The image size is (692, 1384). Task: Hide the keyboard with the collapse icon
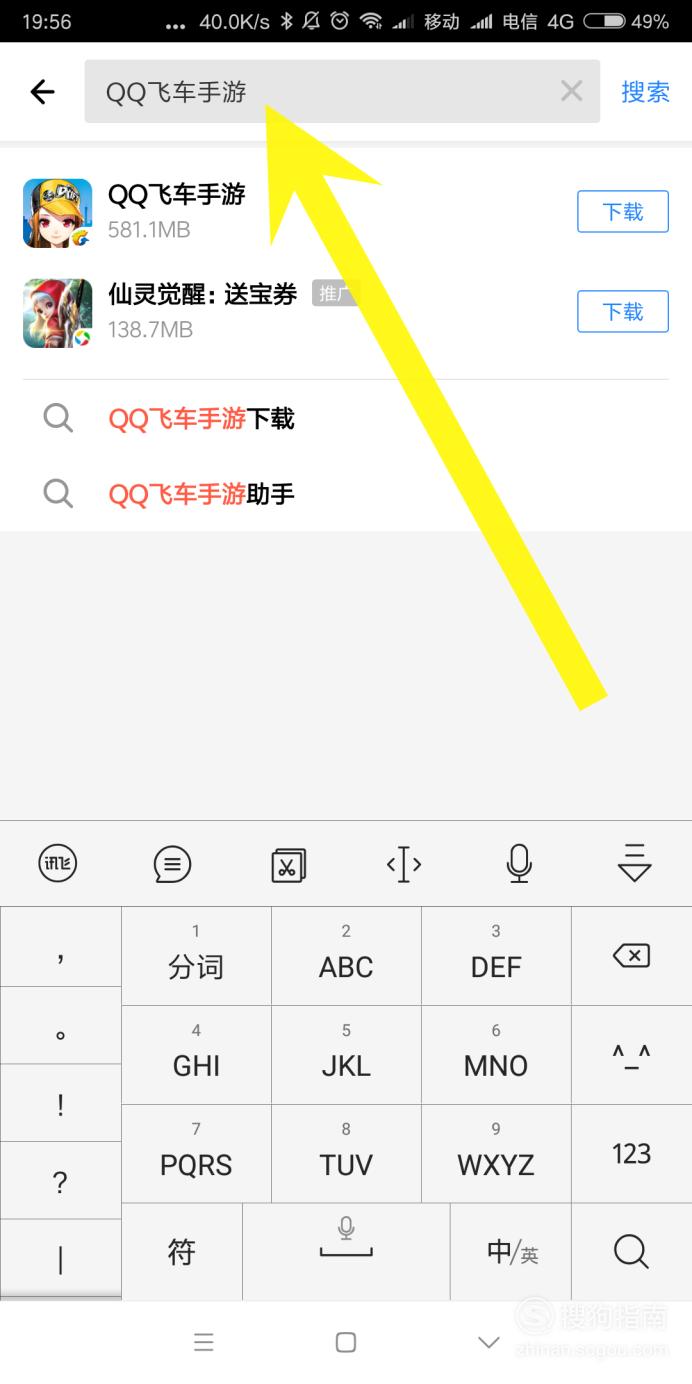[x=634, y=864]
